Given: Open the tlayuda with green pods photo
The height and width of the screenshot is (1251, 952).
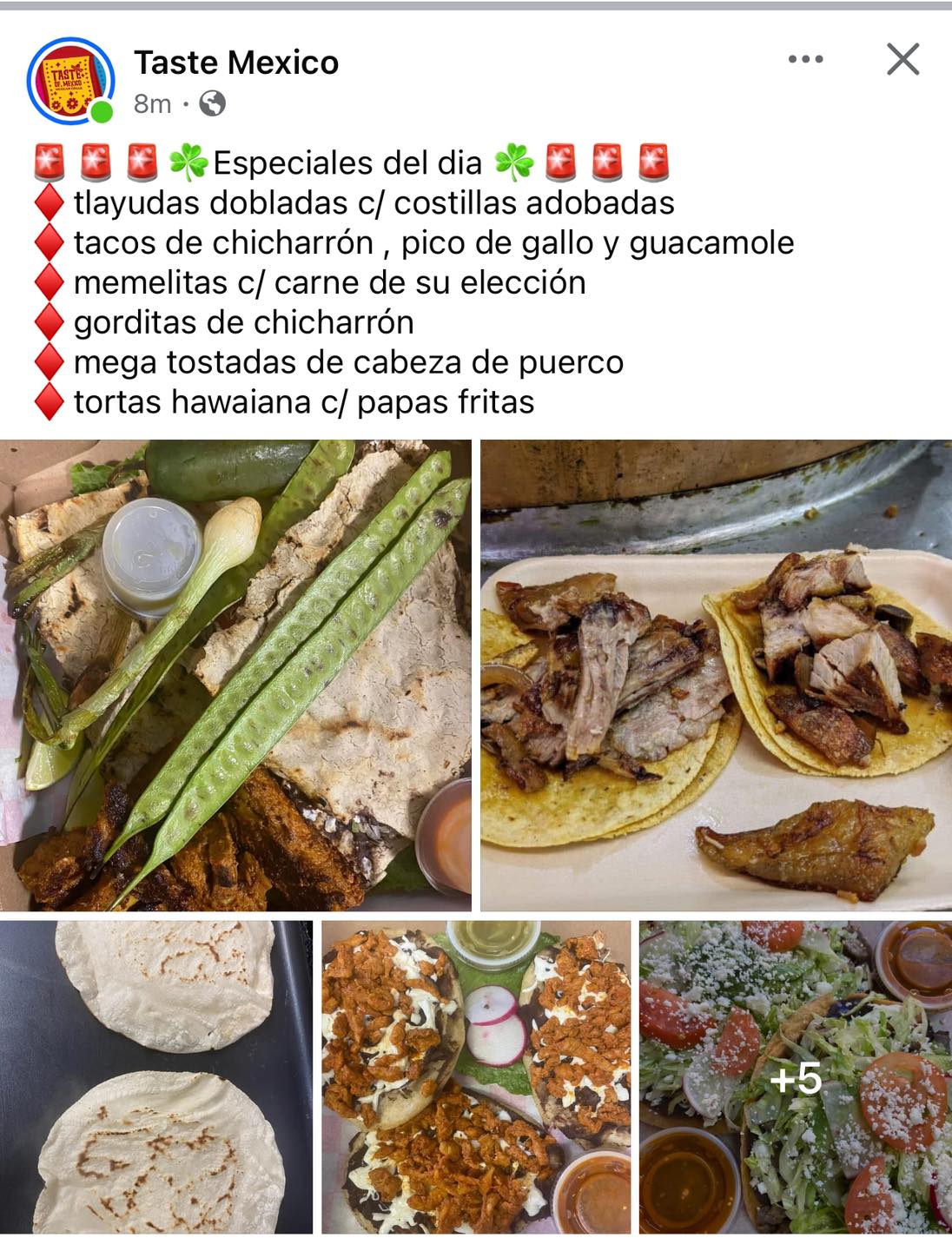Looking at the screenshot, I should (235, 675).
